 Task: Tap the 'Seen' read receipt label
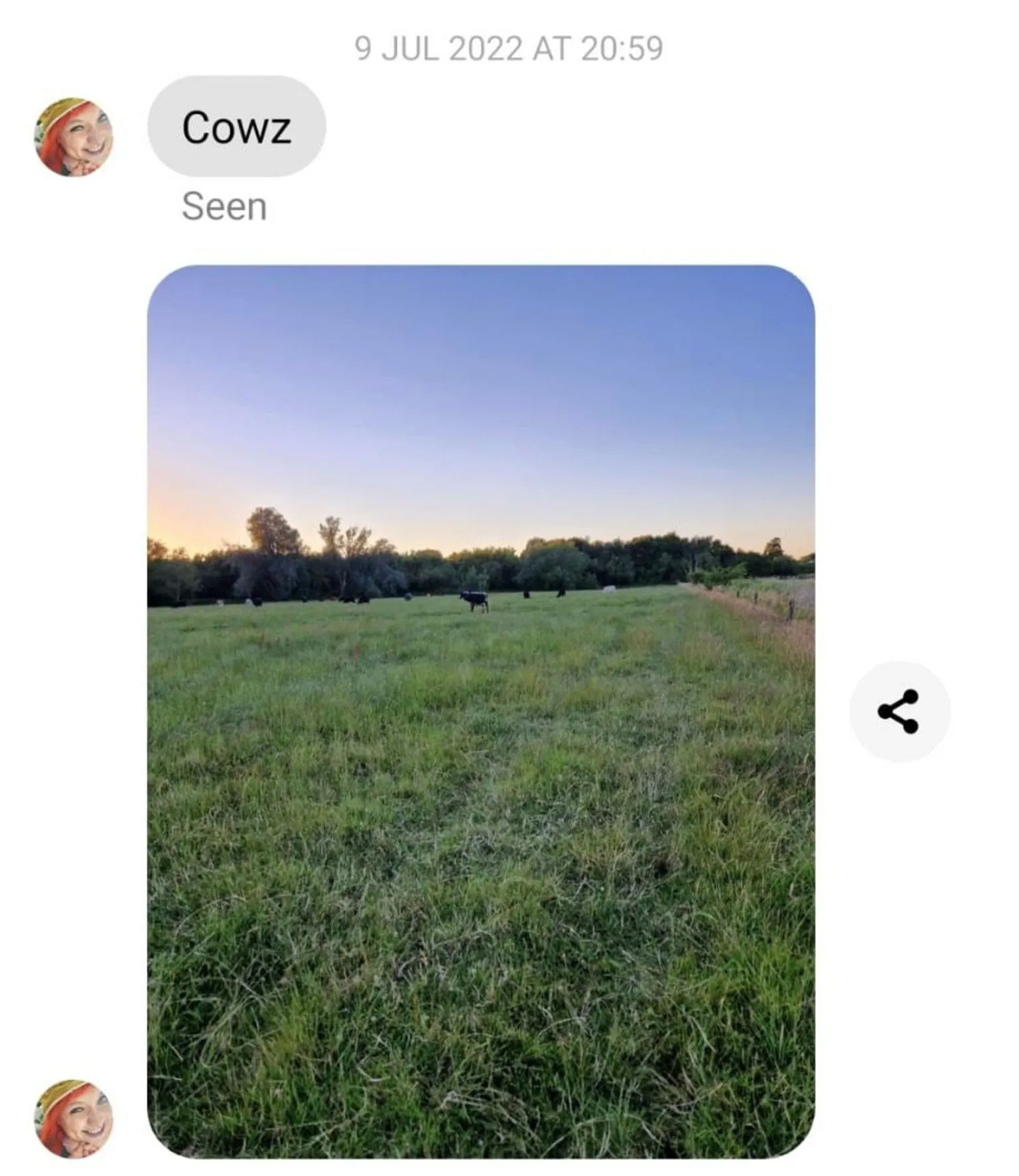tap(224, 207)
